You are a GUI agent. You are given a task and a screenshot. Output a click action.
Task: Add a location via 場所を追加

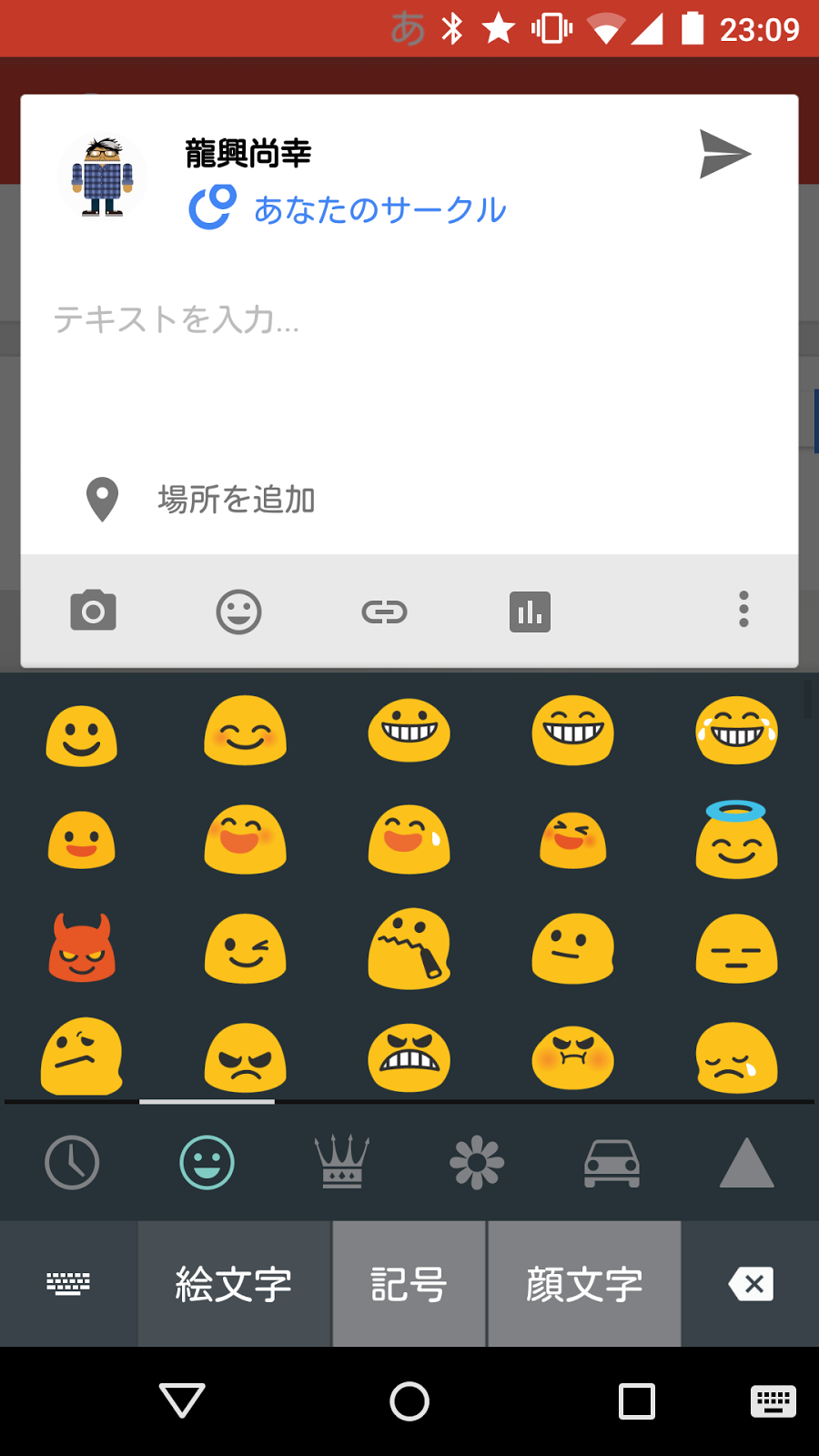[236, 500]
